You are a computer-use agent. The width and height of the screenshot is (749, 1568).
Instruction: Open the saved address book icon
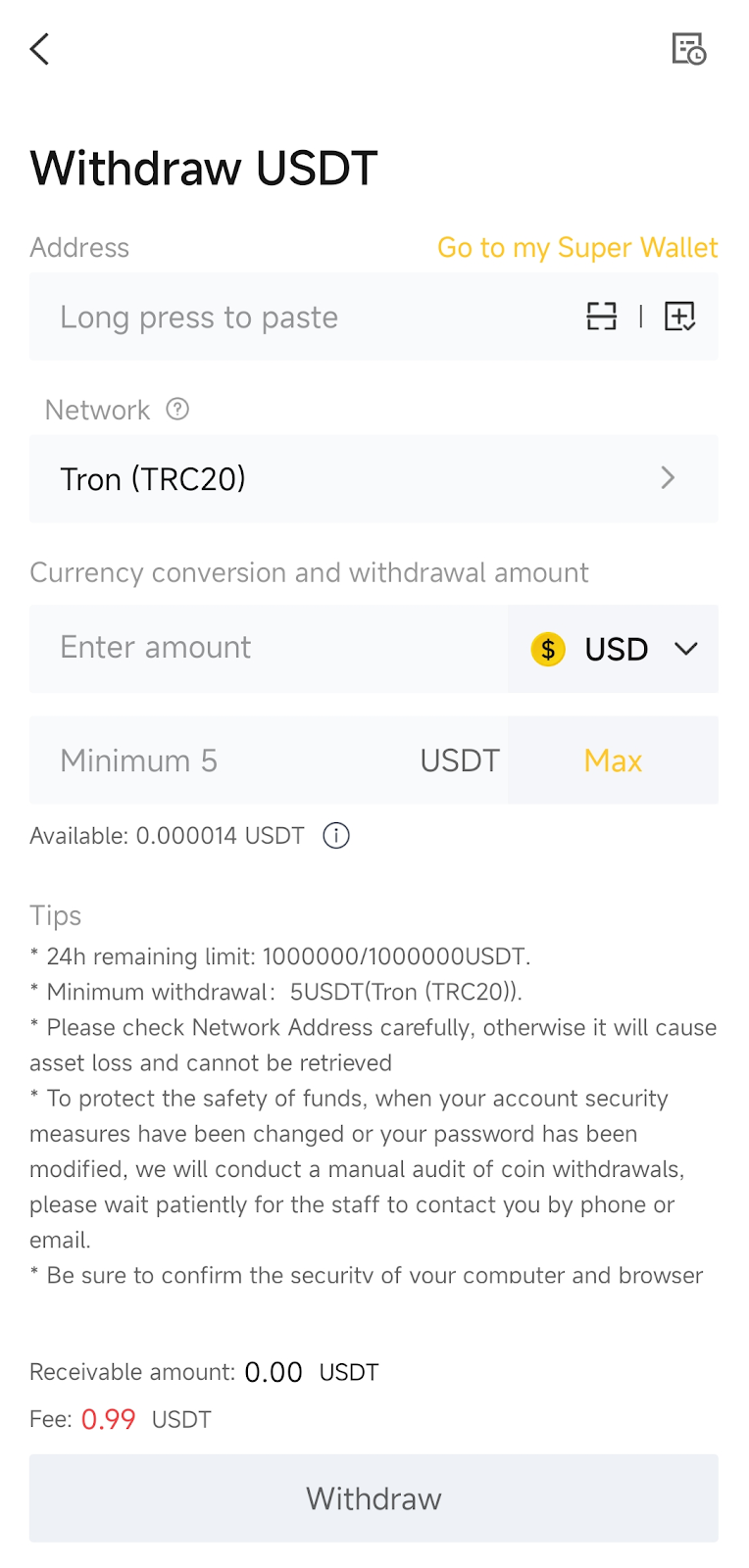[x=679, y=317]
